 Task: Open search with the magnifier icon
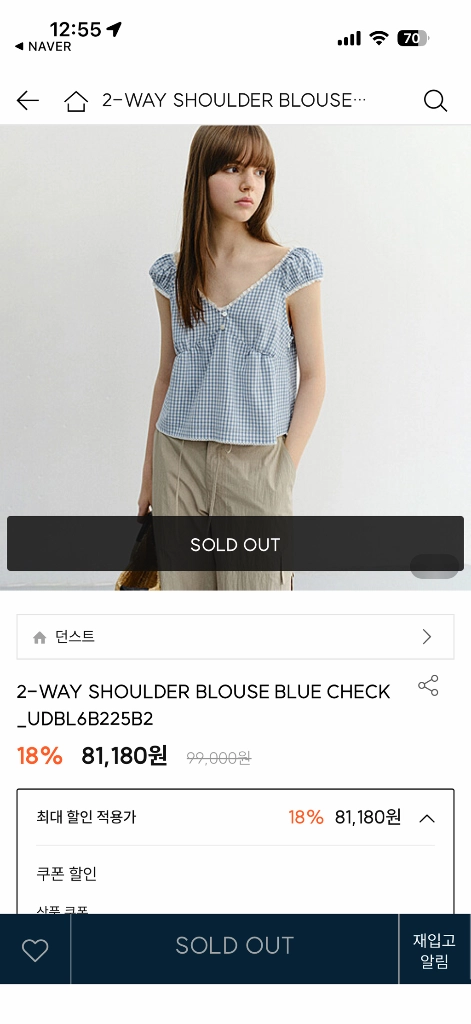(435, 101)
